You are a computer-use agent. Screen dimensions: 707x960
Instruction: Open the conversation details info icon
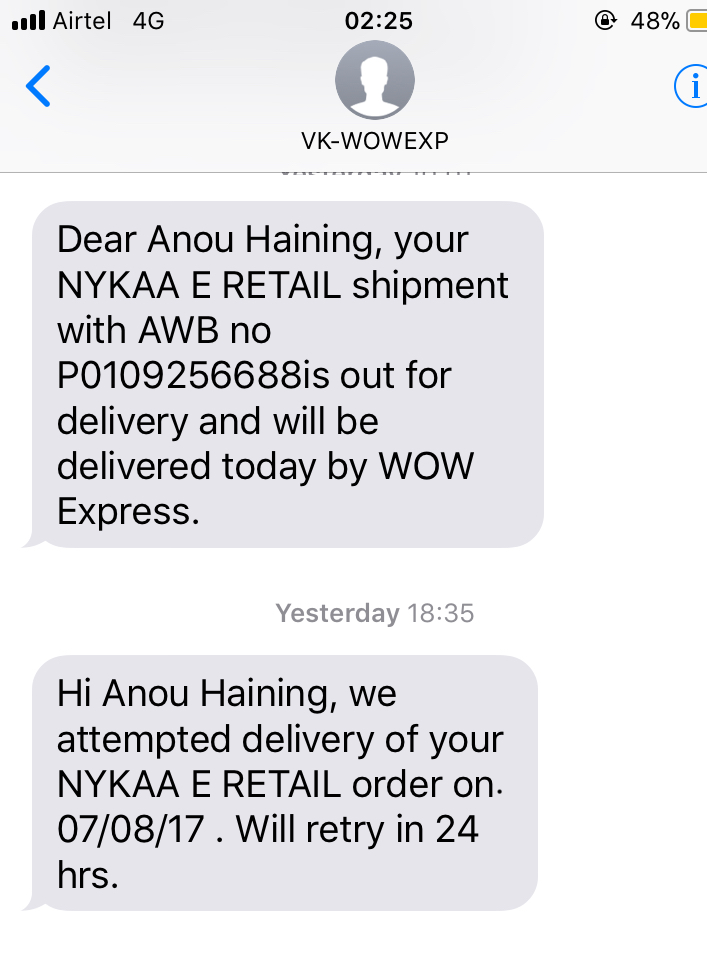tap(691, 87)
